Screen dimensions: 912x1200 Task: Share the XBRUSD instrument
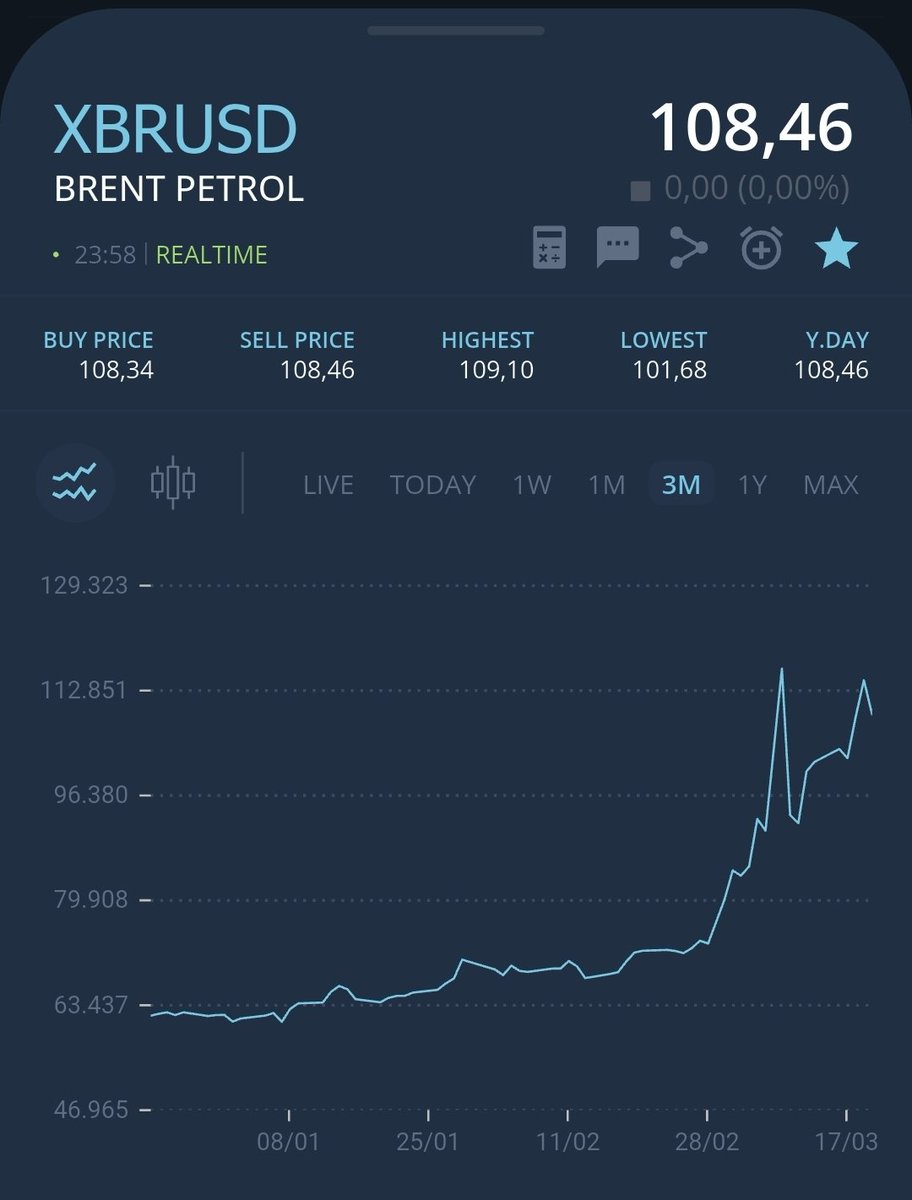[x=688, y=248]
